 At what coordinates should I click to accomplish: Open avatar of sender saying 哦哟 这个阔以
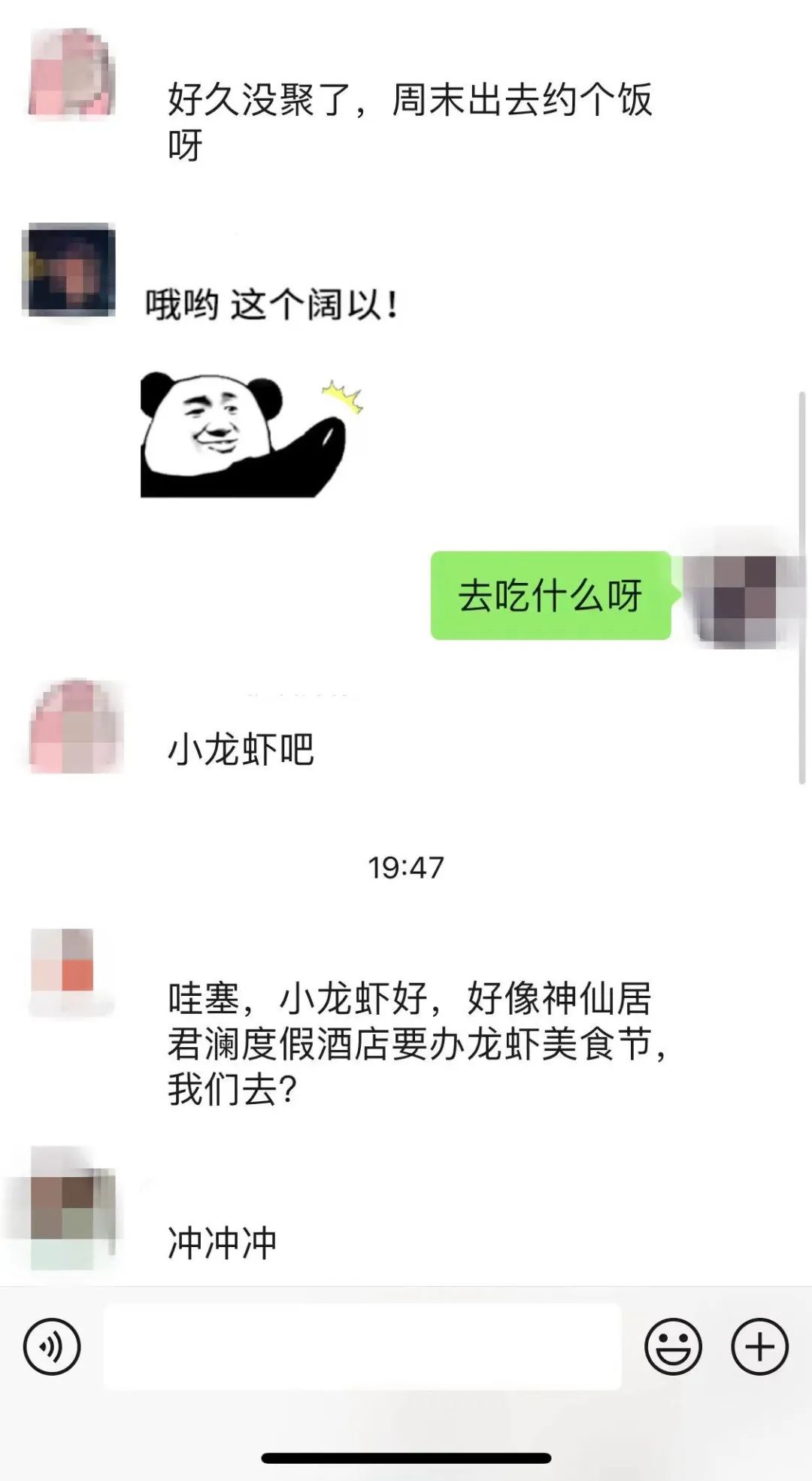(x=69, y=269)
